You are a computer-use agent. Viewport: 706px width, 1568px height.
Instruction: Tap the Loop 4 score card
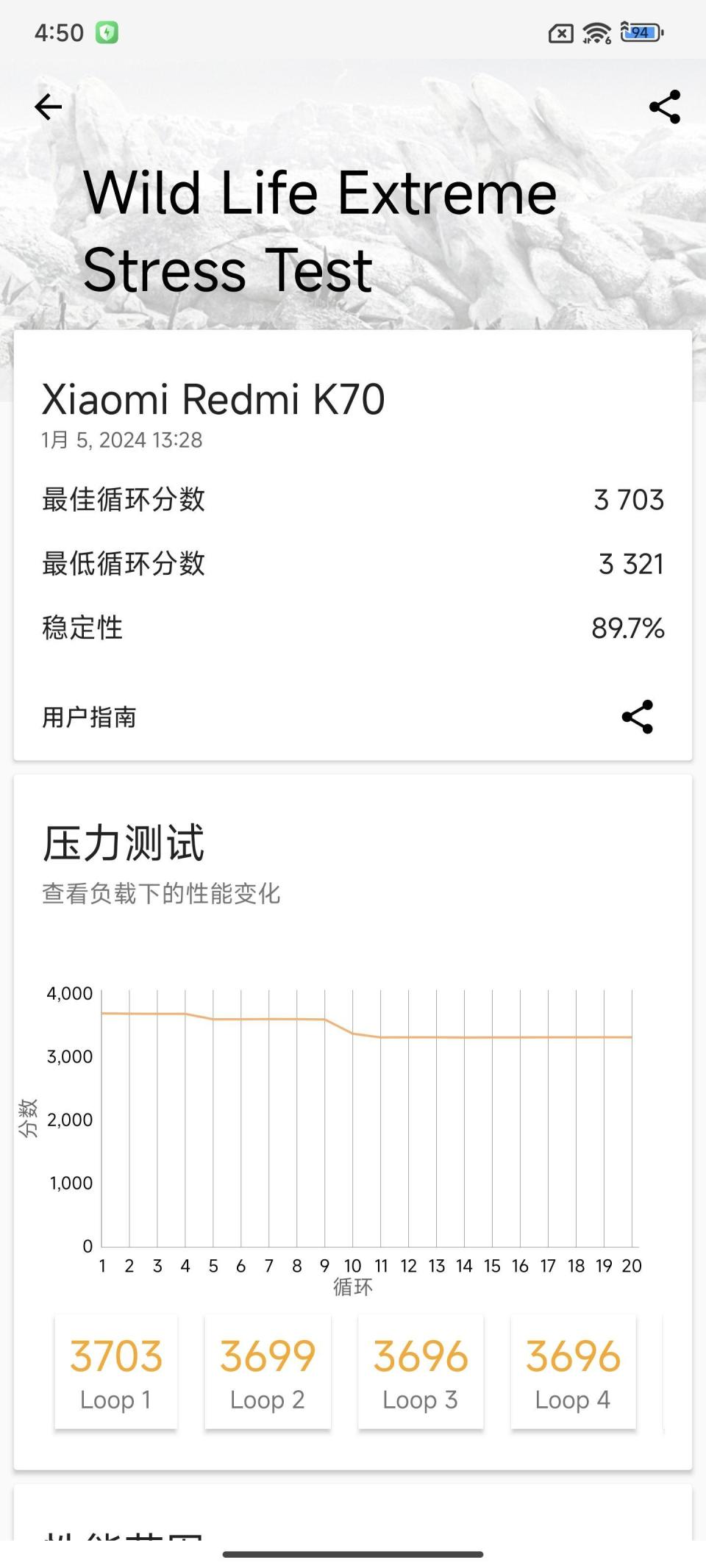coord(573,1372)
